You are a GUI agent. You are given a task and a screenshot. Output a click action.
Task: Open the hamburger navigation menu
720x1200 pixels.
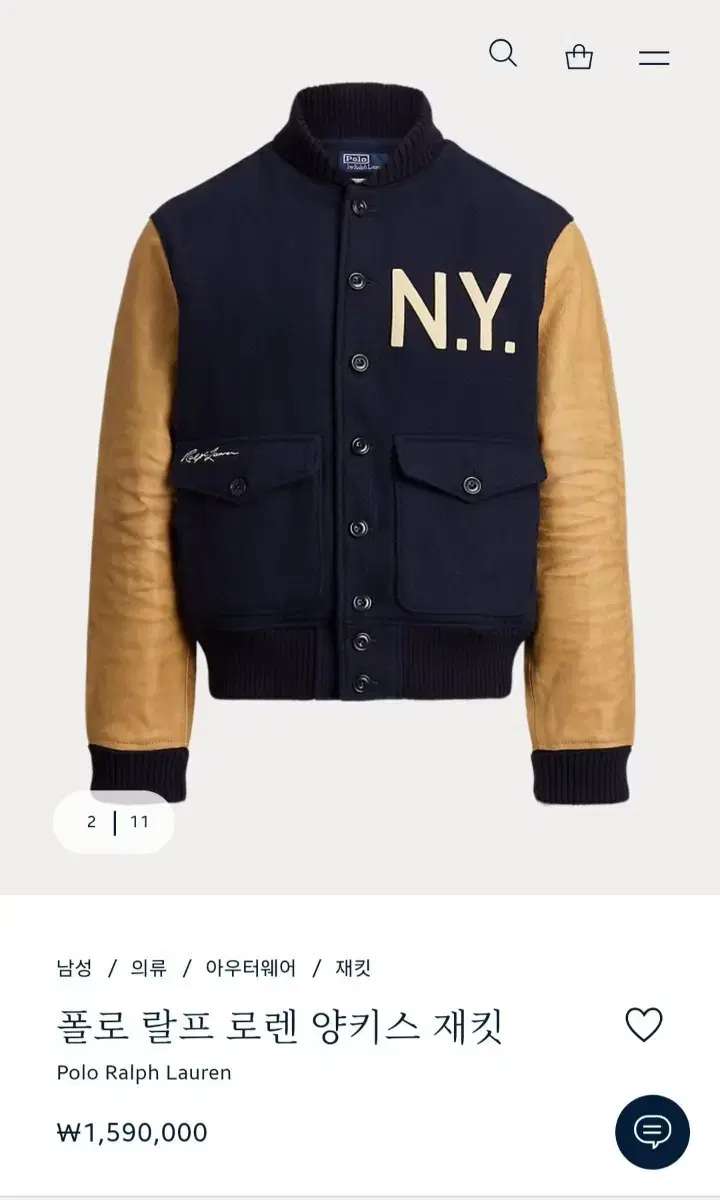(655, 55)
